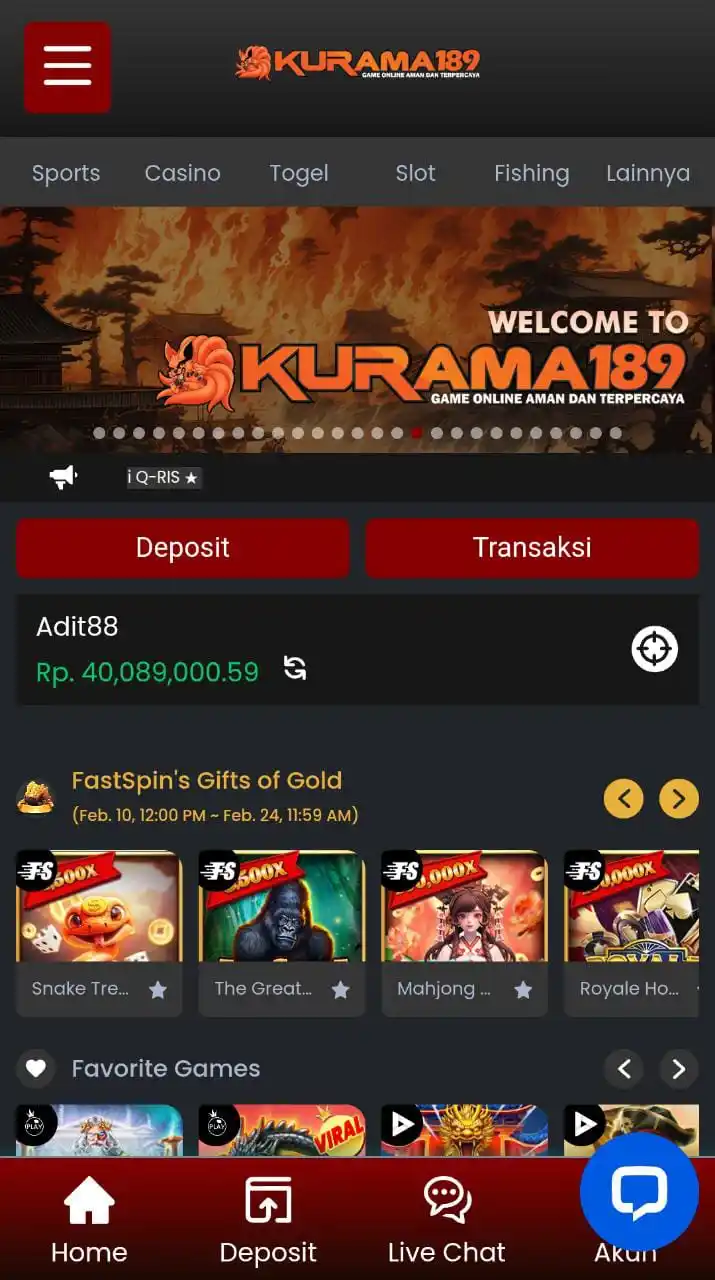Tap the white target icon beside balance
This screenshot has width=715, height=1280.
654,650
